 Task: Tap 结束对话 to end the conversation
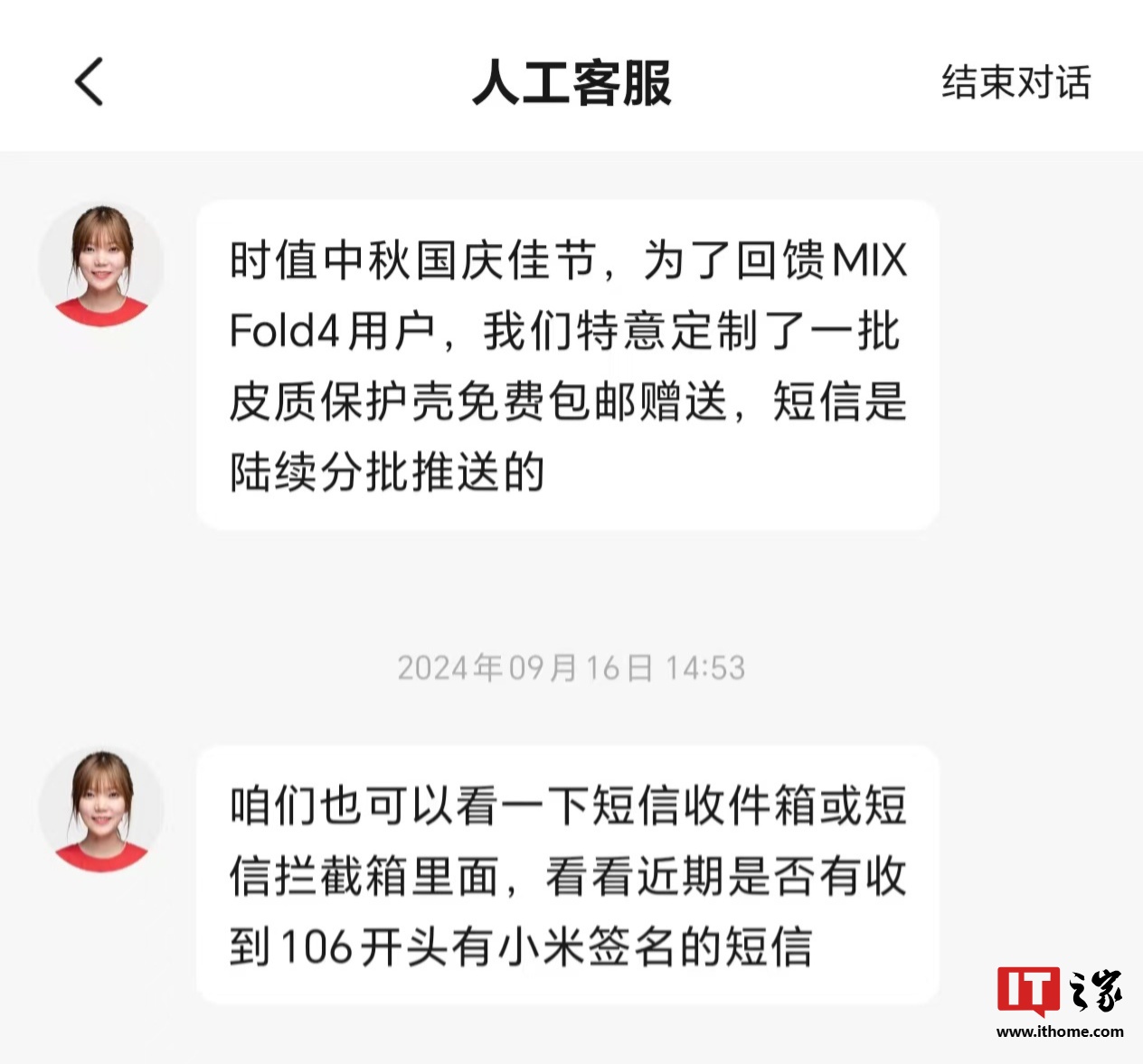[x=1015, y=82]
